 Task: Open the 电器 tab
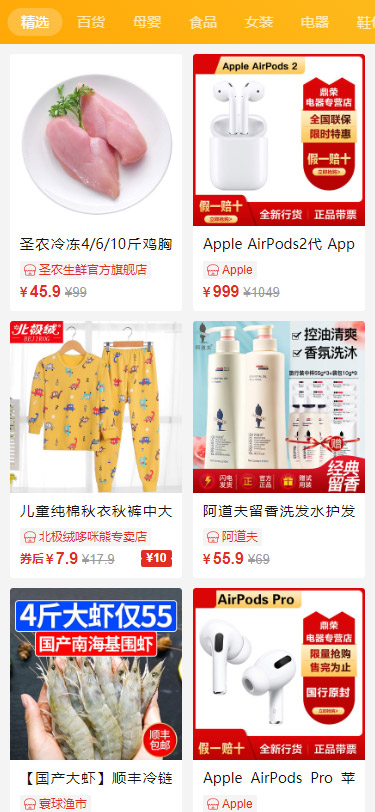[x=315, y=22]
